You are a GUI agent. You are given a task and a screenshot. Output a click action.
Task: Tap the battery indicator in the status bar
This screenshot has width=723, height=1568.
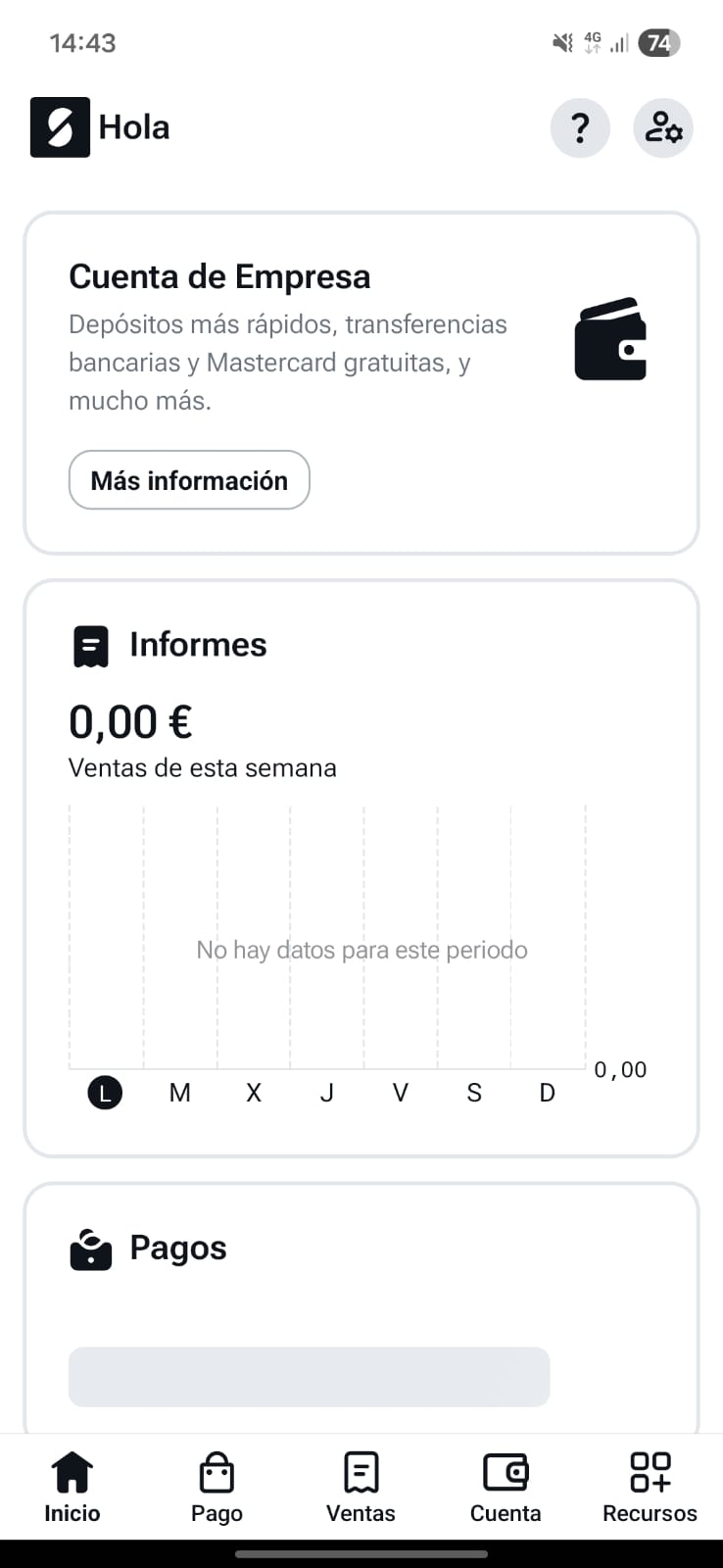pyautogui.click(x=658, y=42)
